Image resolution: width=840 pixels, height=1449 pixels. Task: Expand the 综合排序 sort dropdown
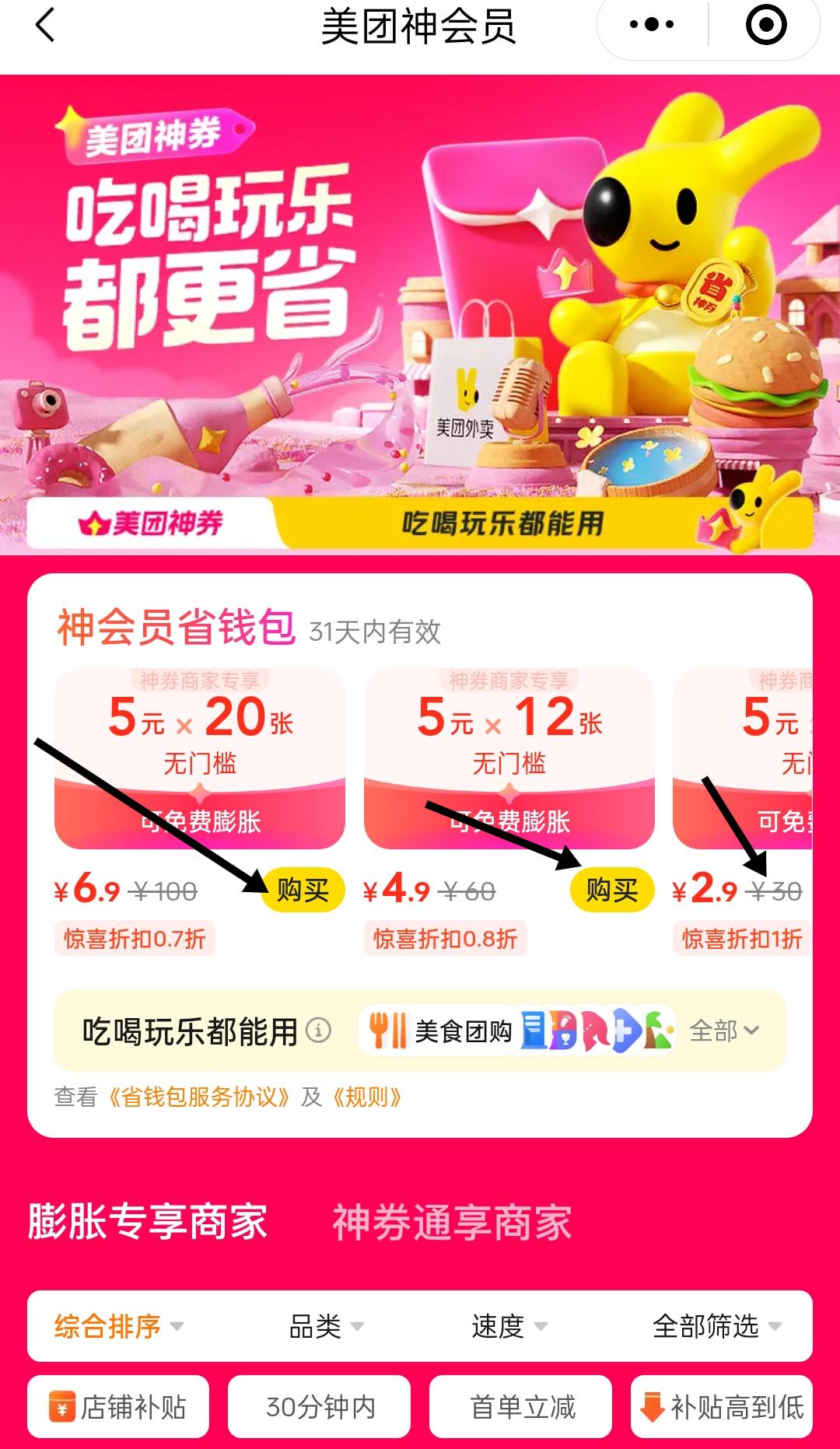[x=118, y=1326]
